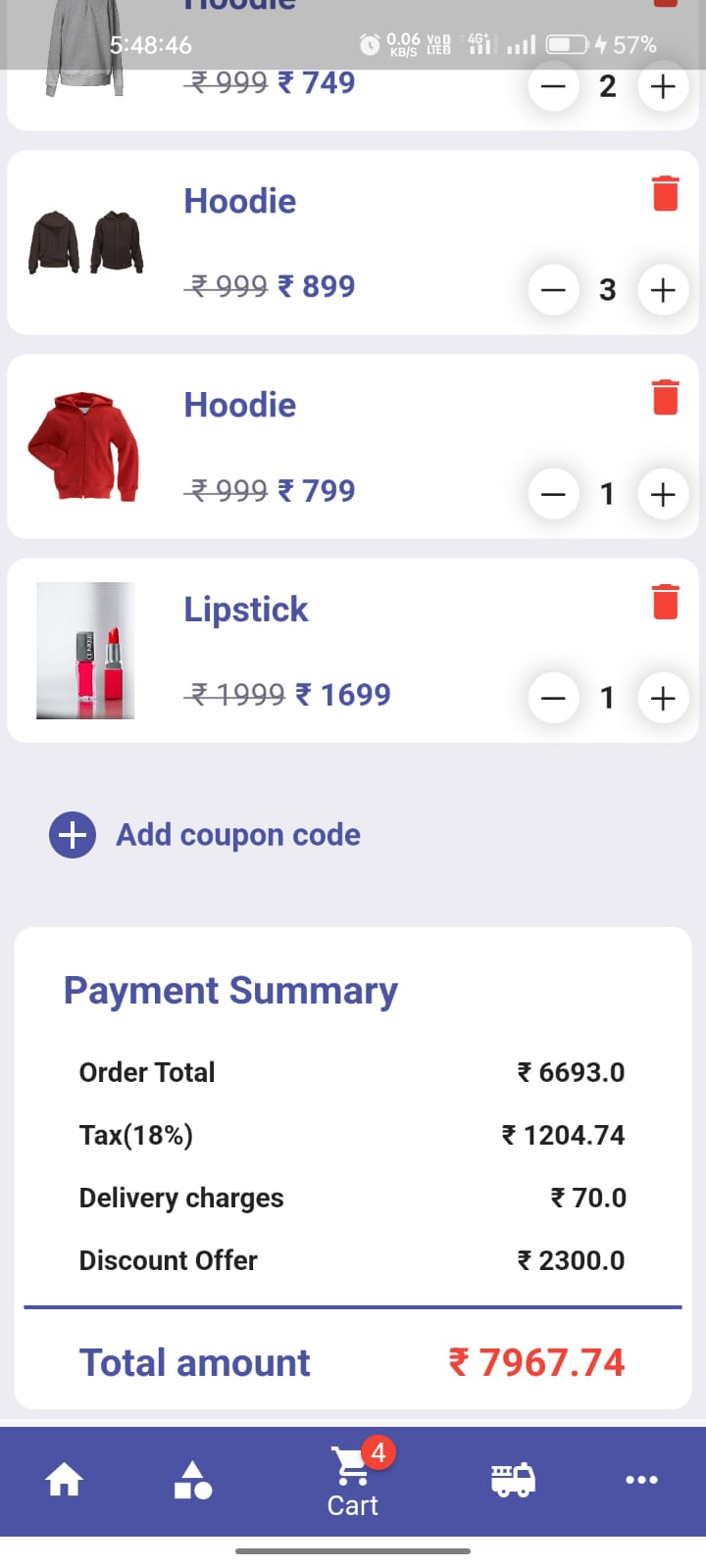Delete the Lipstick item via trash icon
Screen dimensions: 706x1568
[x=666, y=603]
